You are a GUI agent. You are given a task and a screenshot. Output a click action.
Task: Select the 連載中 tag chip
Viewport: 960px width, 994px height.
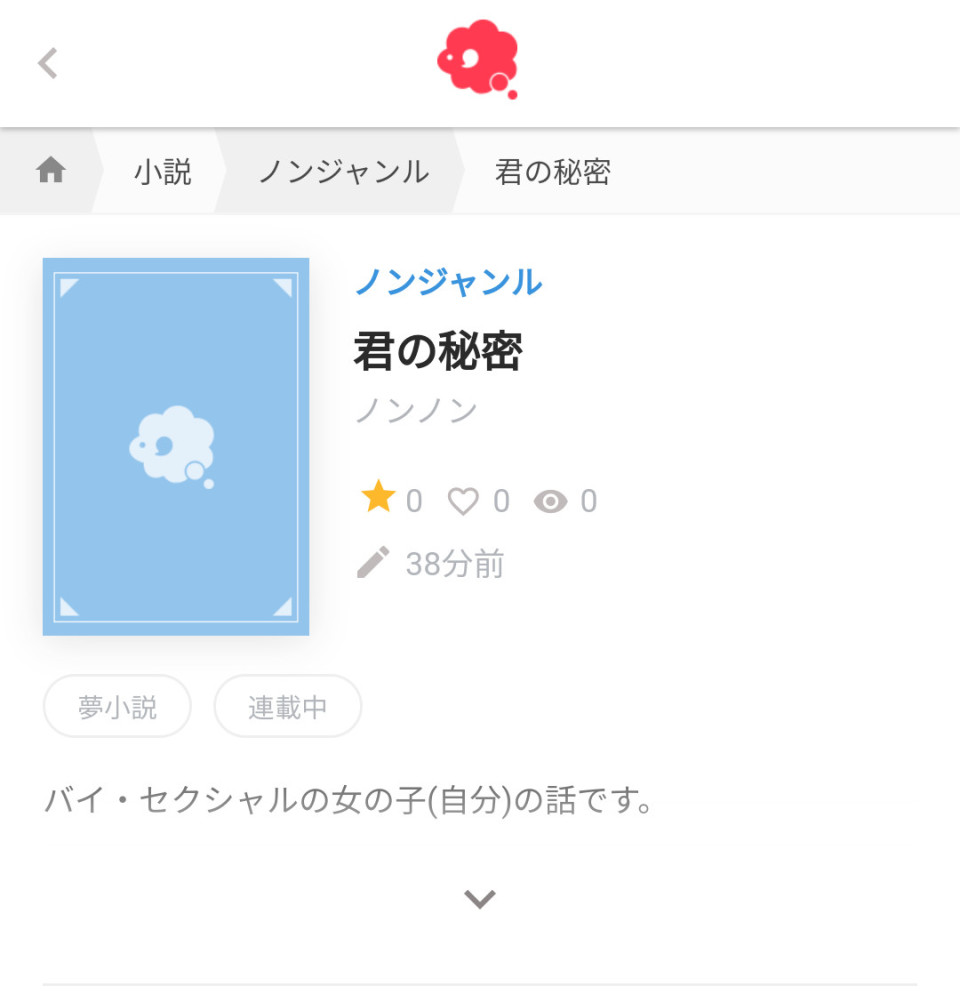pyautogui.click(x=287, y=707)
